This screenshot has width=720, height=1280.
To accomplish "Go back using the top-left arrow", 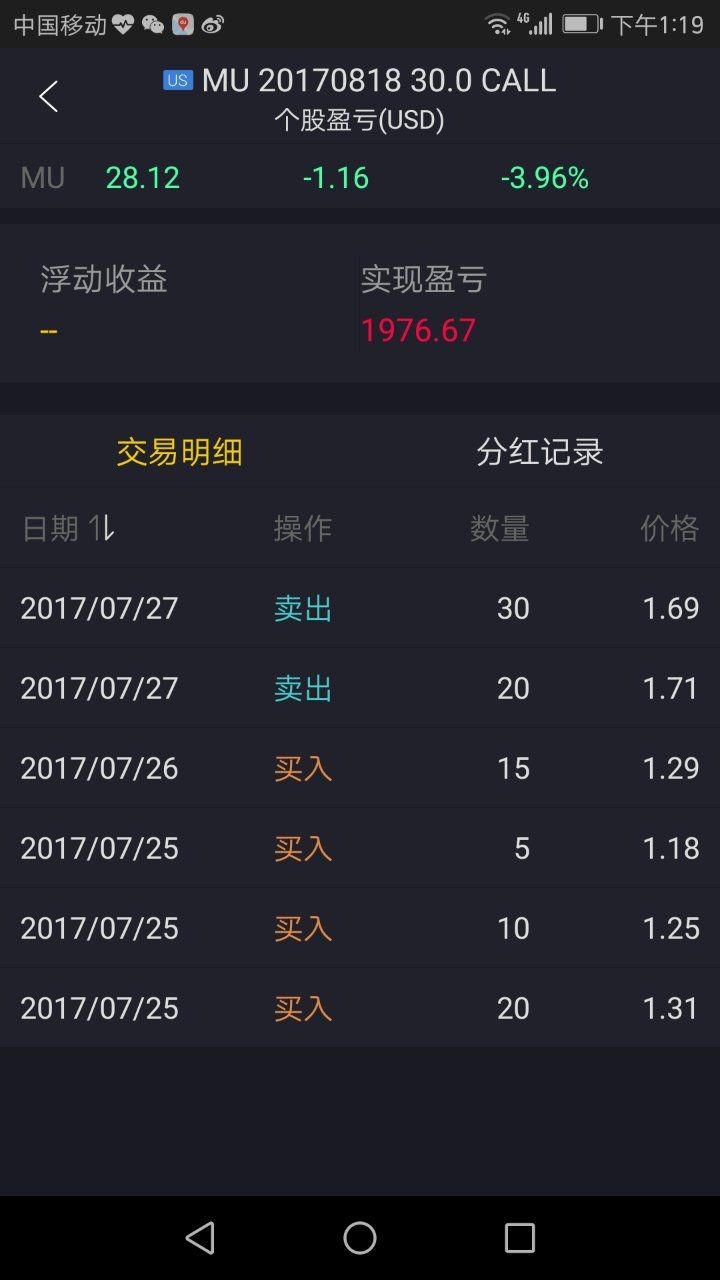I will coord(48,97).
